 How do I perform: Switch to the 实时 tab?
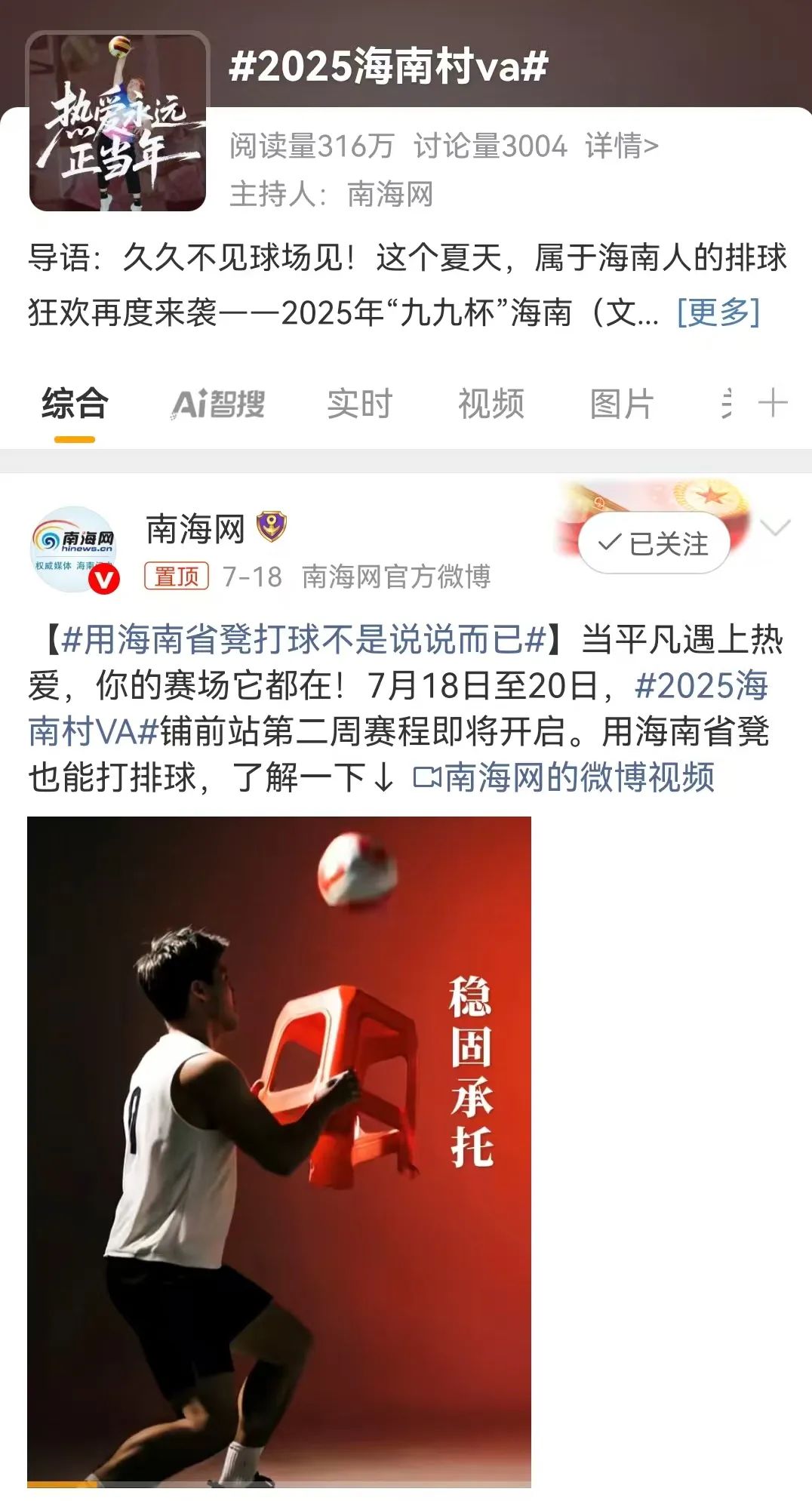pyautogui.click(x=359, y=404)
